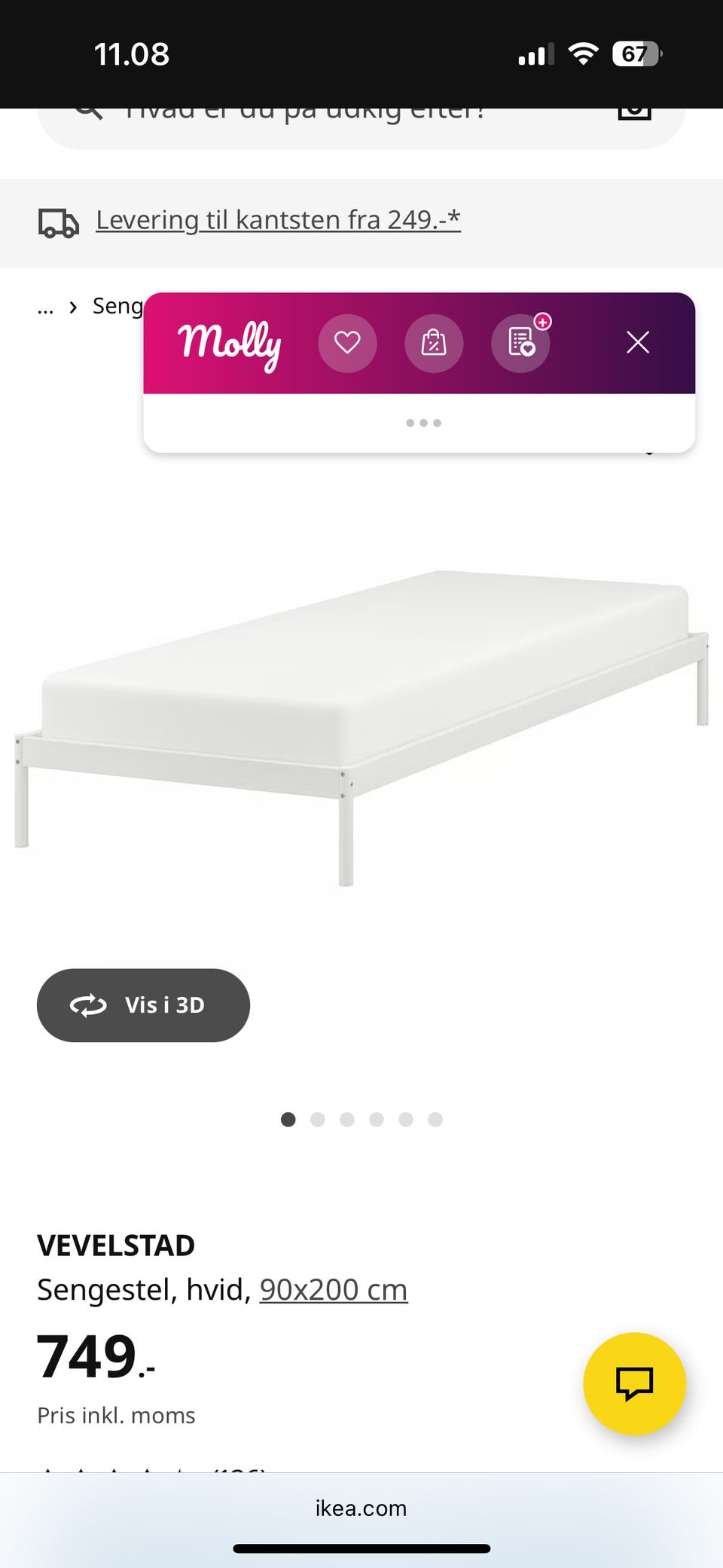Expand the collapsed breadcrumb ellipsis
Screen dimensions: 723x1568
(46, 307)
